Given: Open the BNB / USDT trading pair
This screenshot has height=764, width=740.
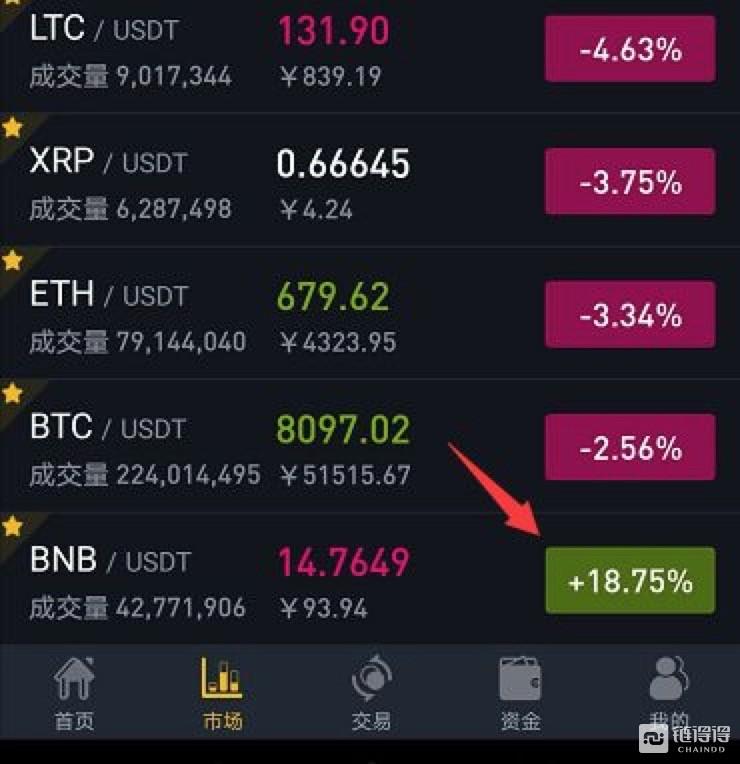Looking at the screenshot, I should pyautogui.click(x=110, y=560).
